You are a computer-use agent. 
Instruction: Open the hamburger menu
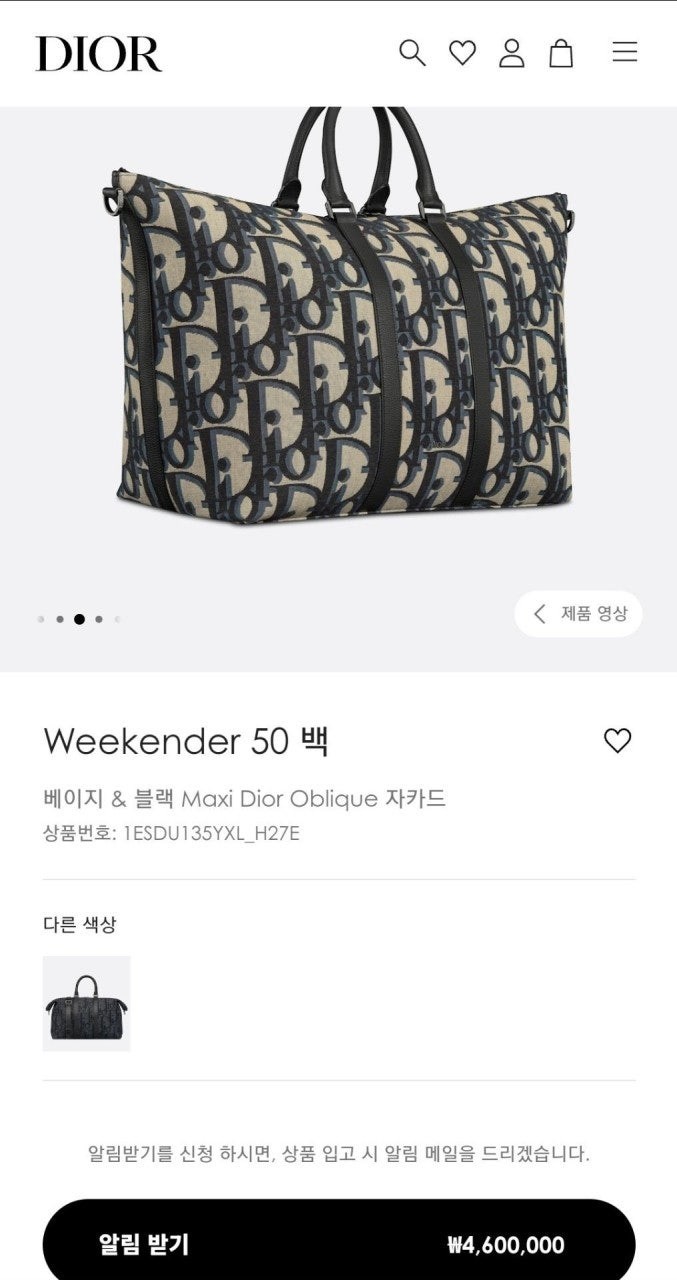[625, 52]
